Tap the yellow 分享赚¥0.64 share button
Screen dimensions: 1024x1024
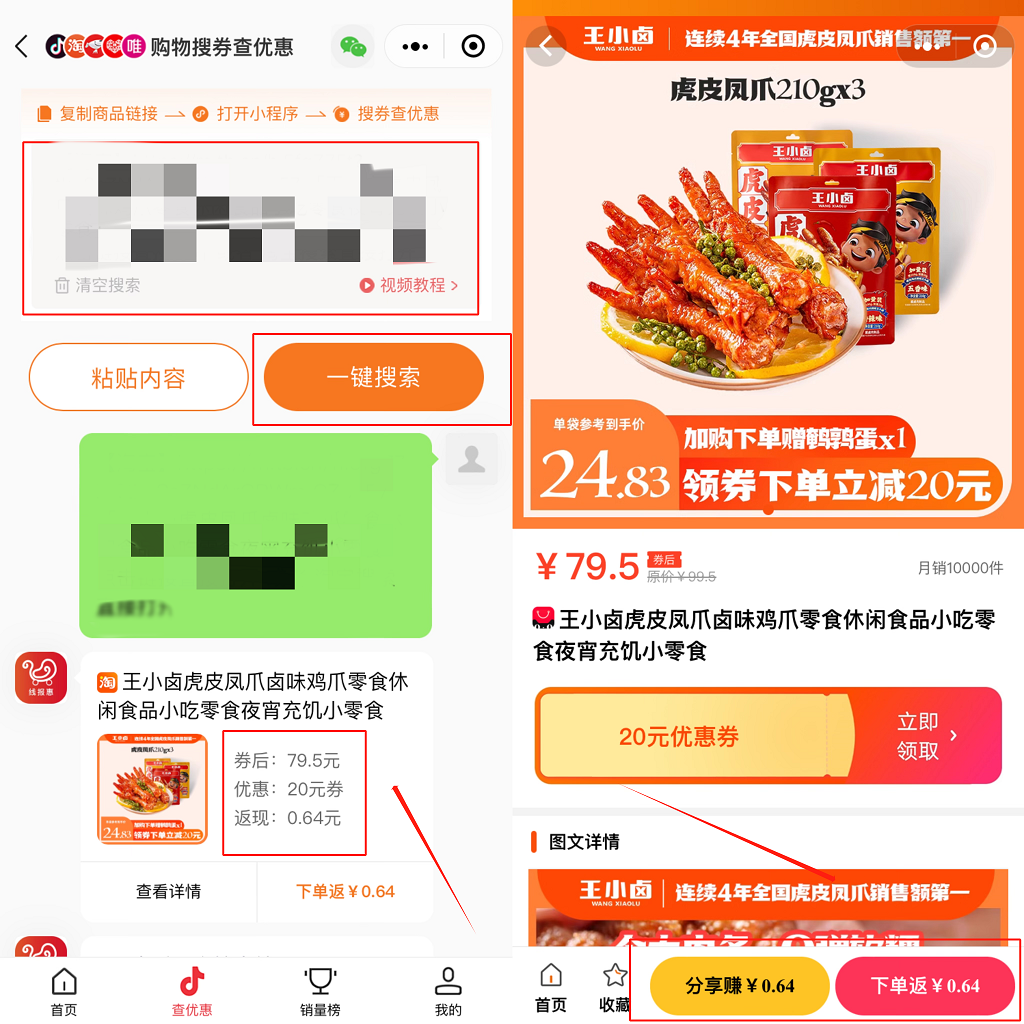[740, 986]
